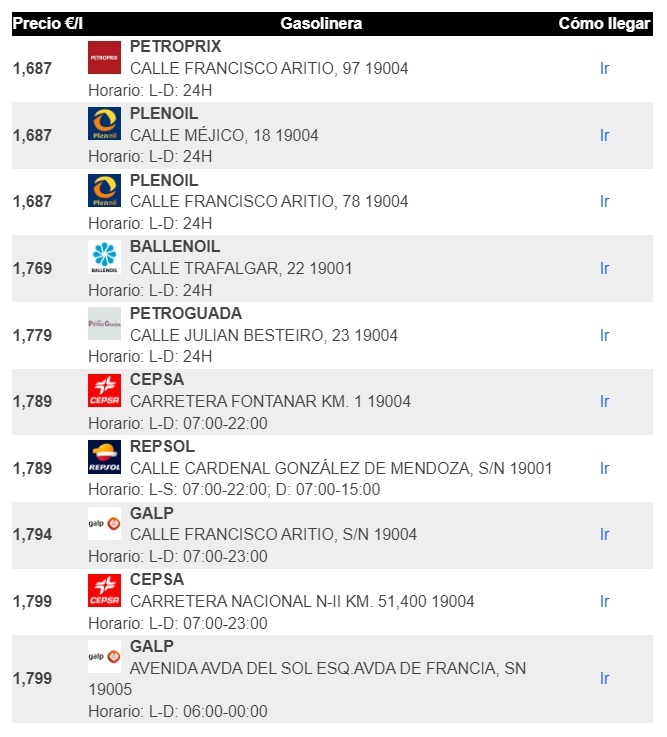Get directions to Plenoil on Calle Méjico
Screen dimensions: 667x737
coord(604,135)
